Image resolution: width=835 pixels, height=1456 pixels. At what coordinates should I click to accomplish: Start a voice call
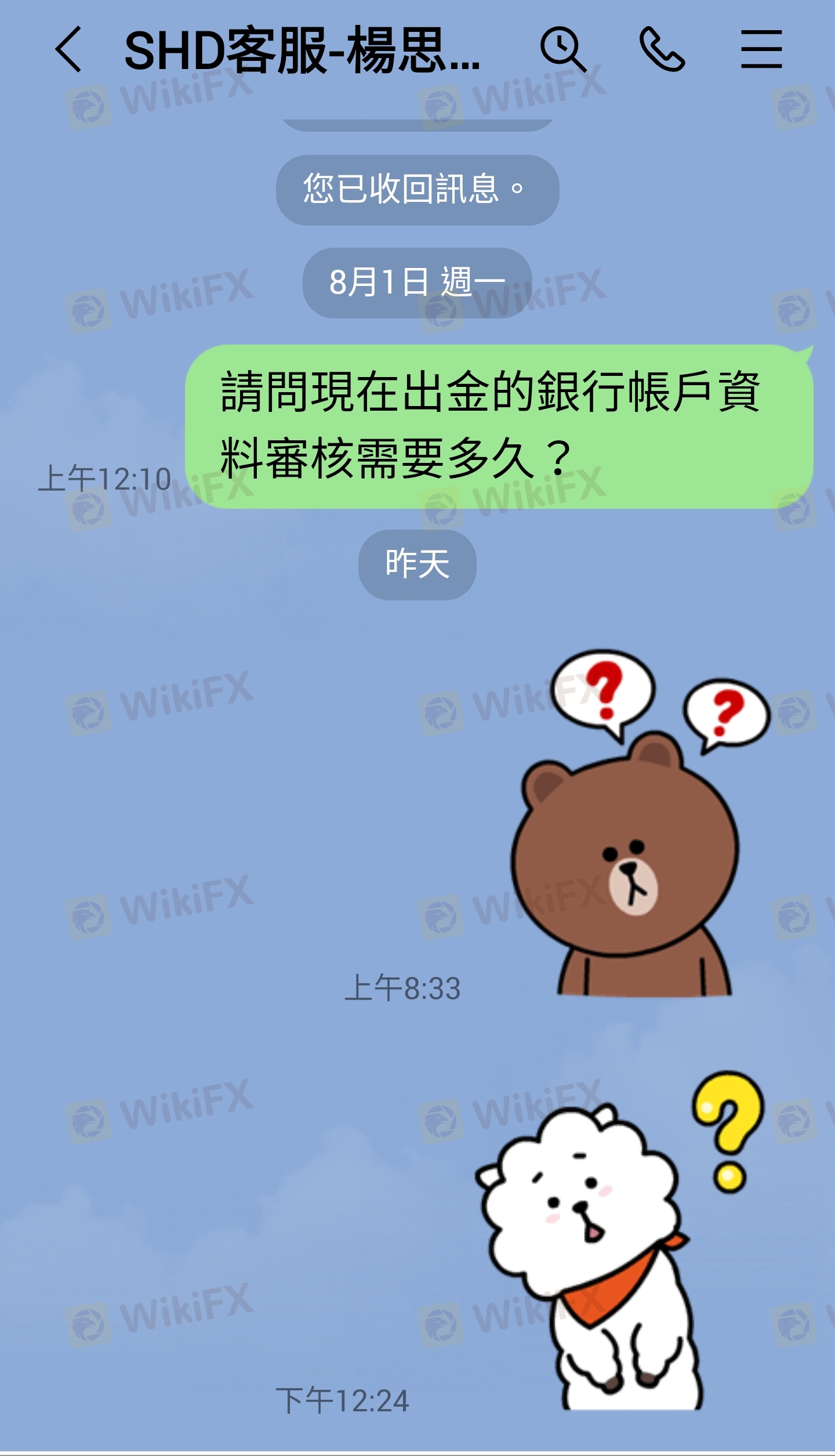pos(662,50)
